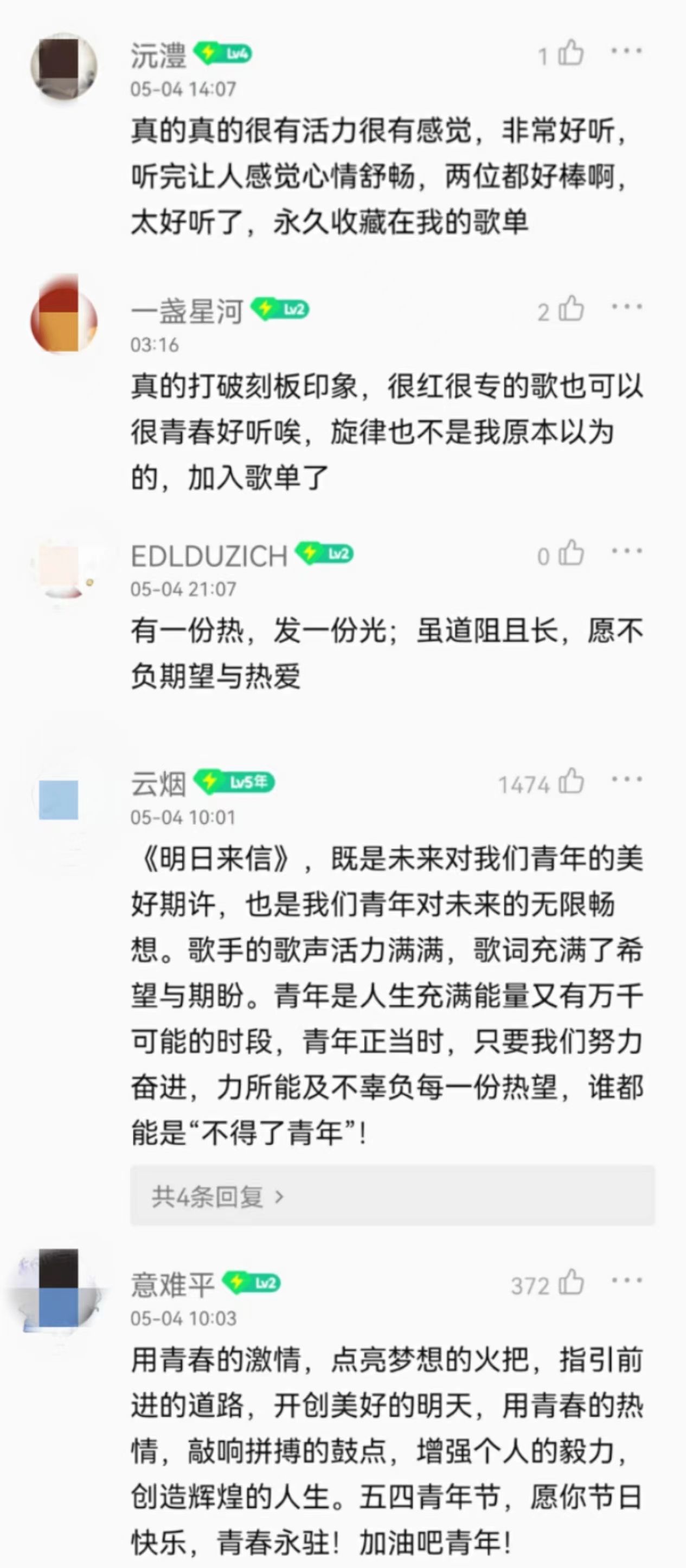
Task: Like the comment by 意难平
Action: coord(571,1283)
